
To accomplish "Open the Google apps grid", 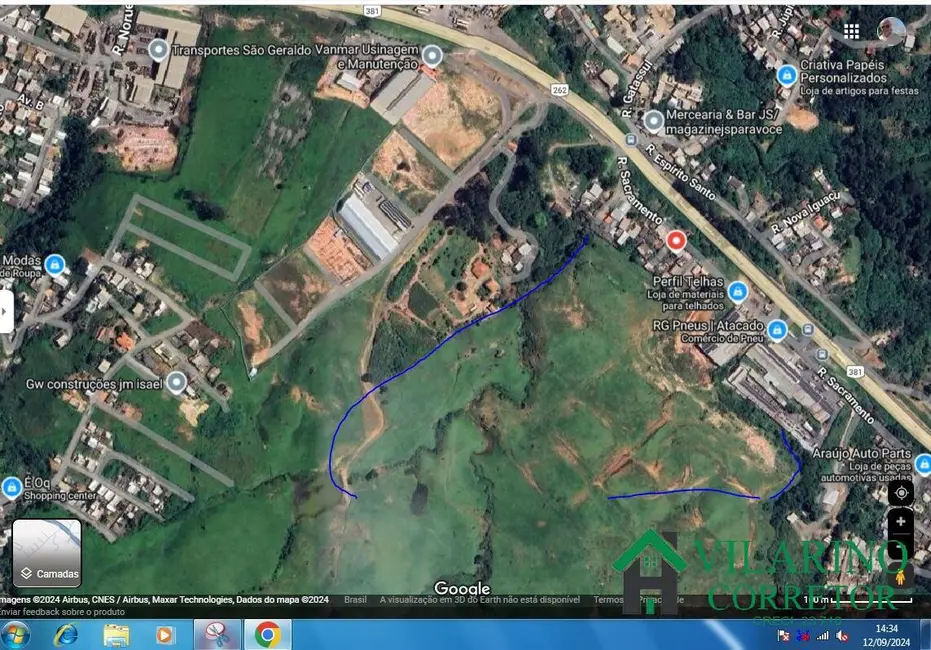I will tap(851, 31).
